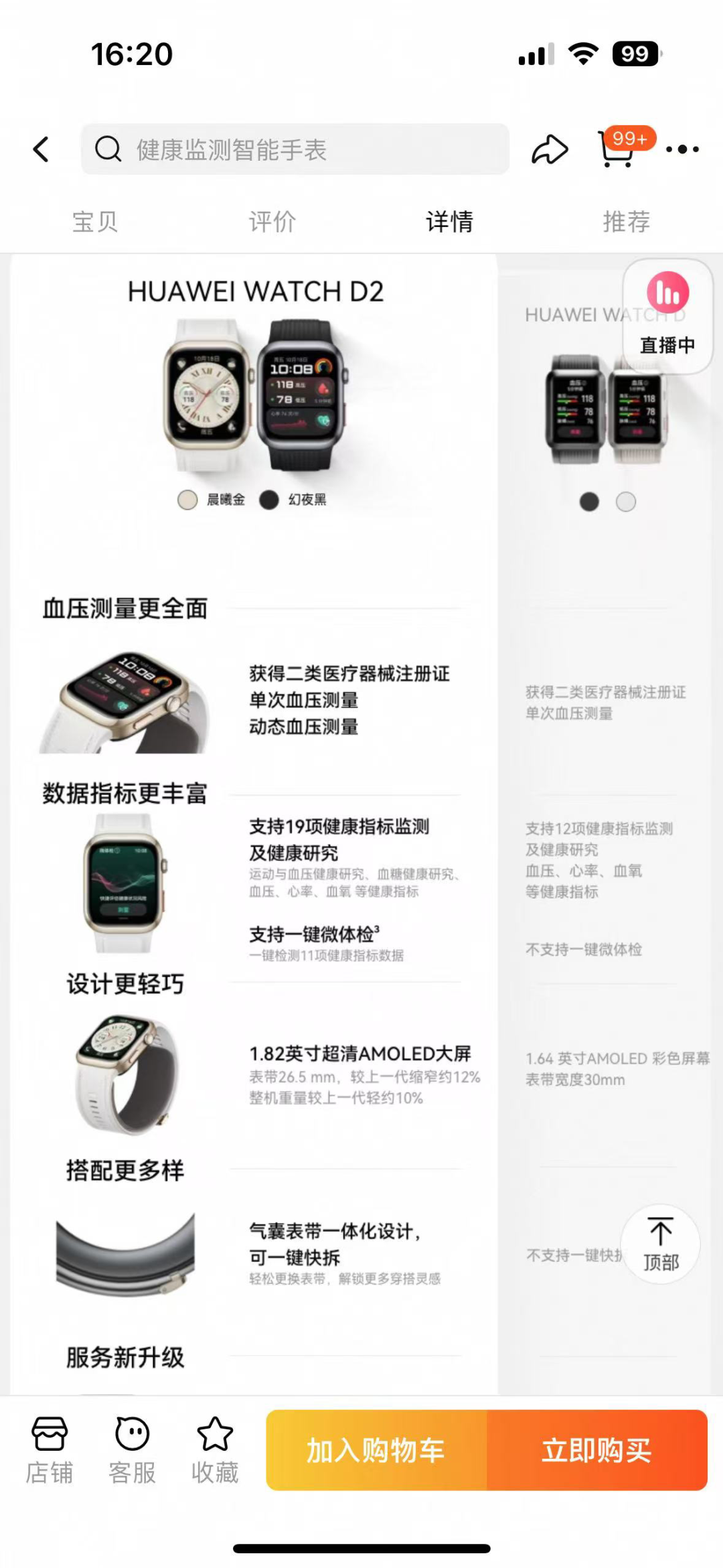The width and height of the screenshot is (723, 1568).
Task: Go back to the previous page
Action: tap(42, 149)
